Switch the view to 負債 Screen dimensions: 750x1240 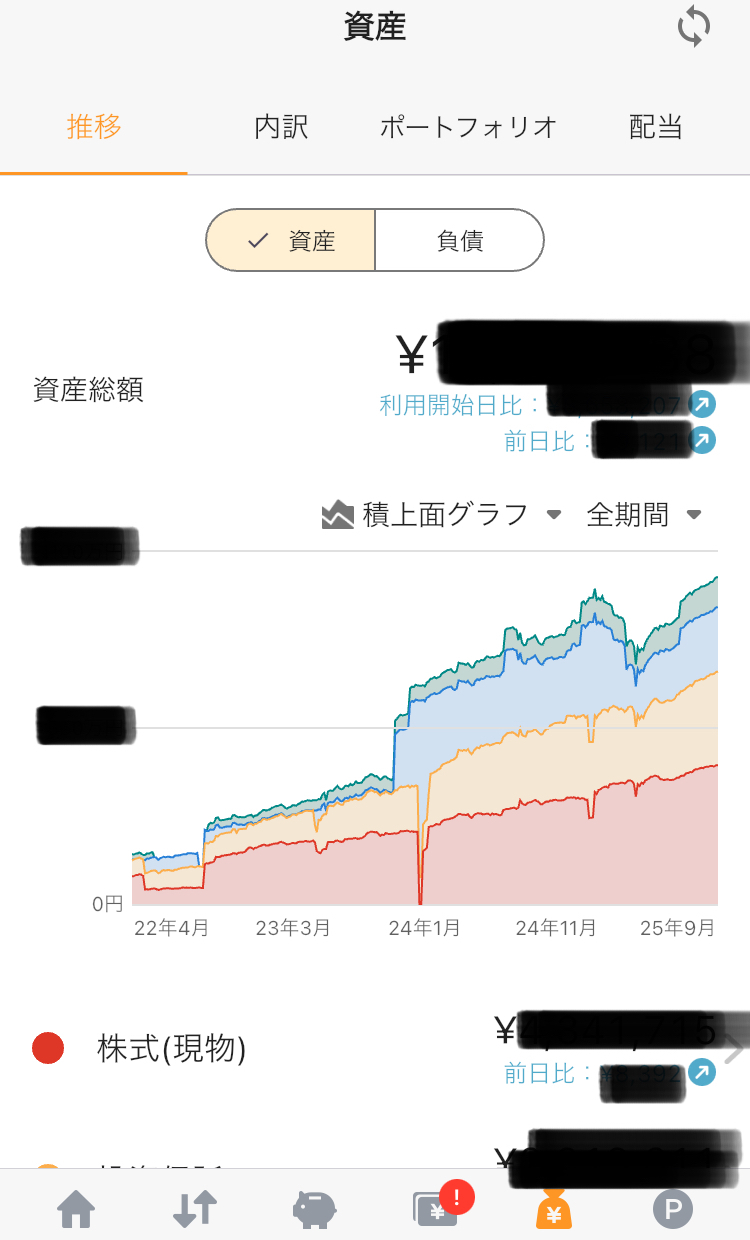(x=460, y=241)
